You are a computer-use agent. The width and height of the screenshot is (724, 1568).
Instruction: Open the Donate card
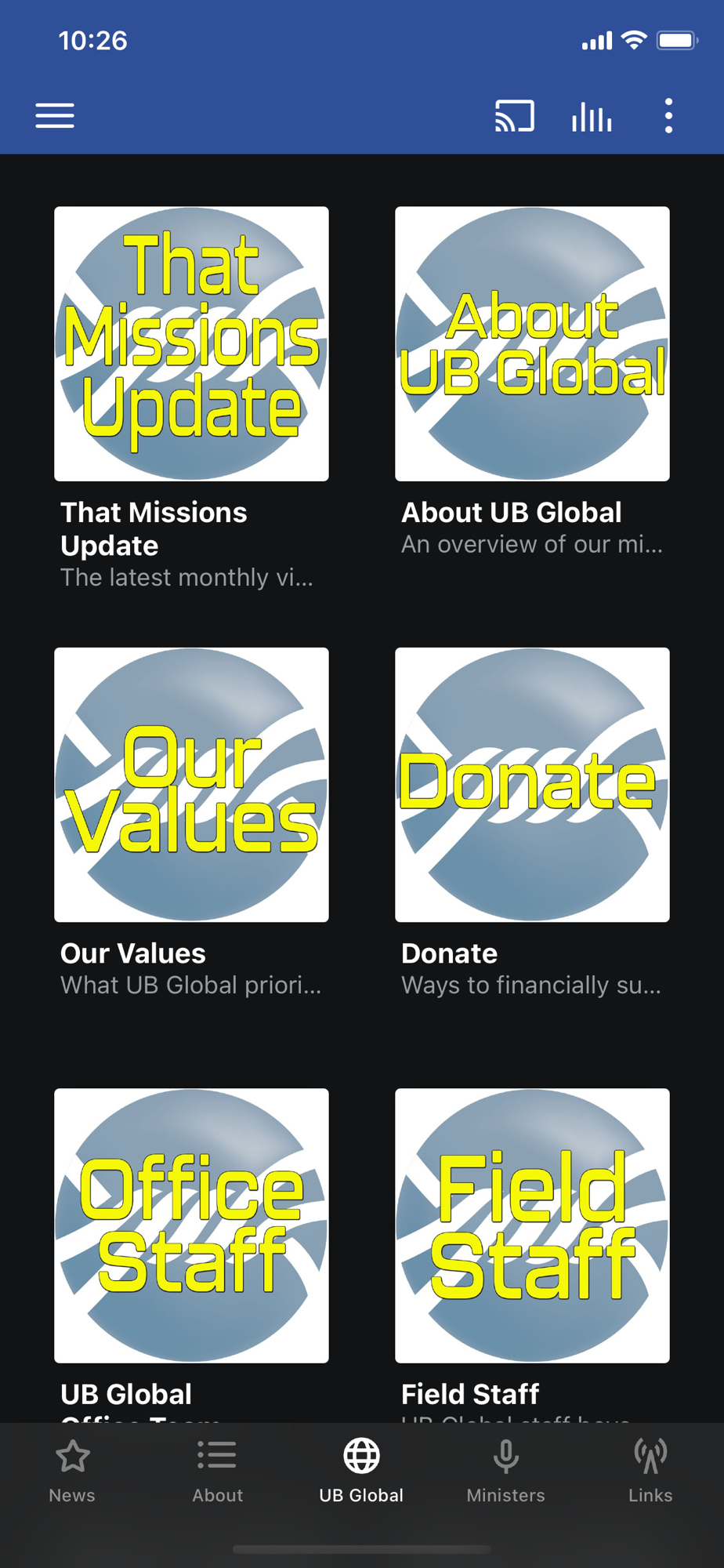pyautogui.click(x=532, y=785)
